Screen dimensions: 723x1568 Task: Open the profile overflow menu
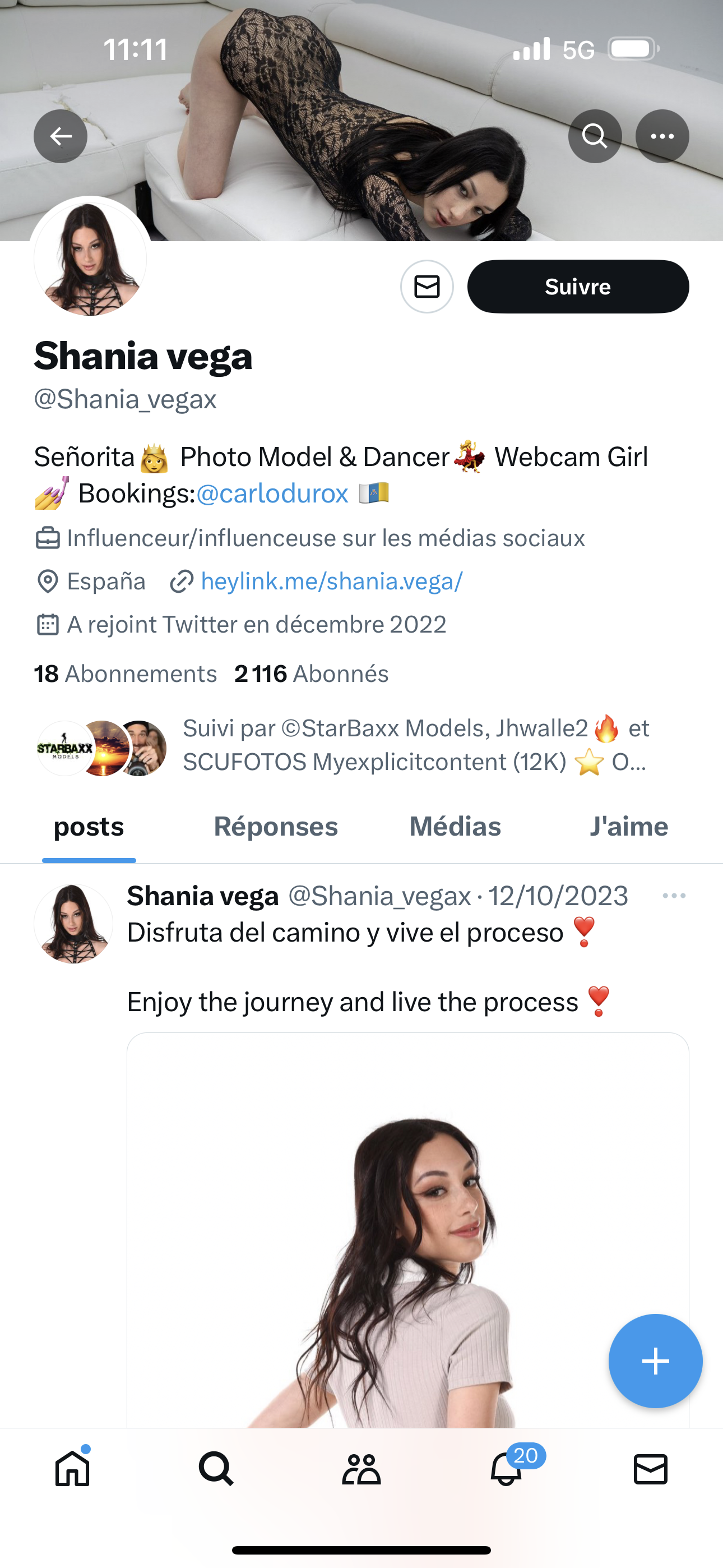point(662,136)
